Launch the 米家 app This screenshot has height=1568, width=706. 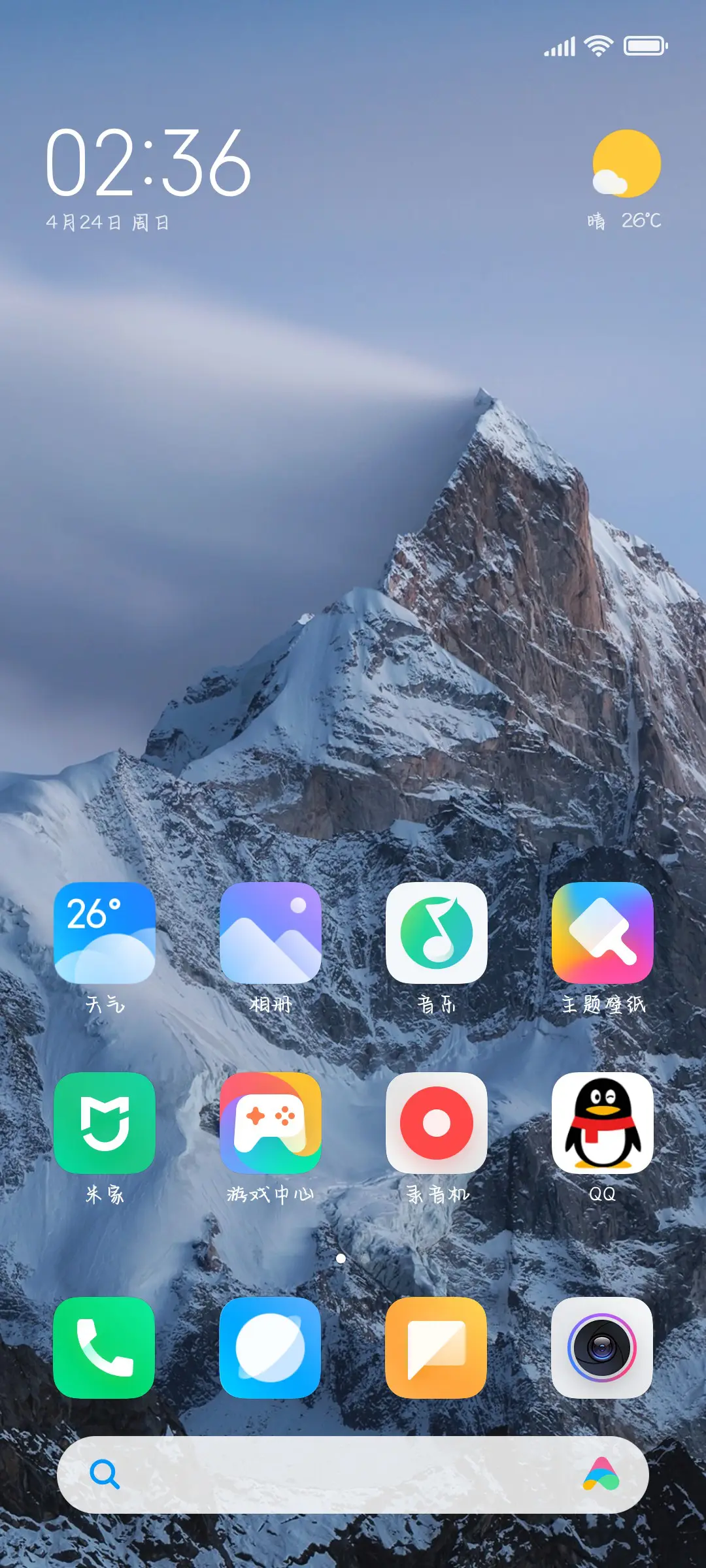(105, 1122)
